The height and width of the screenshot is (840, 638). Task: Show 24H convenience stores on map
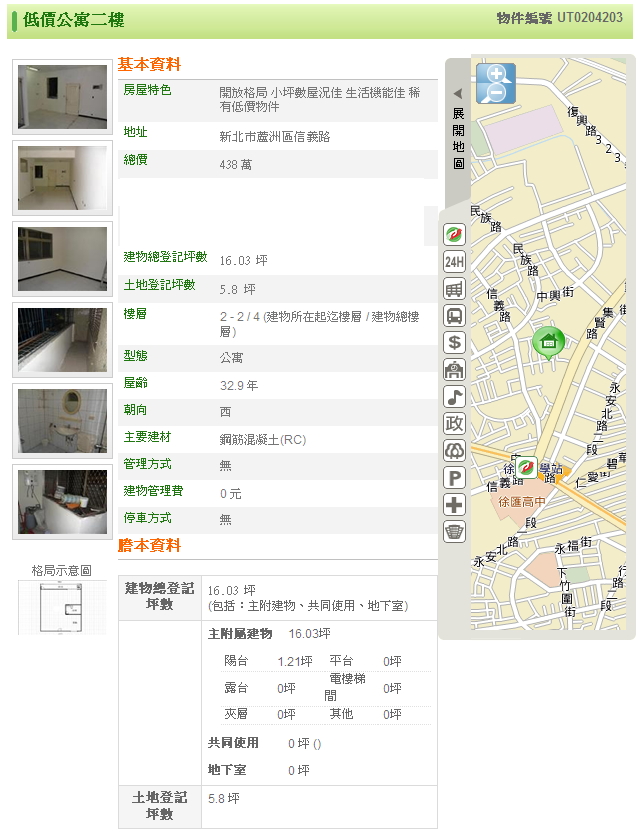pyautogui.click(x=454, y=262)
